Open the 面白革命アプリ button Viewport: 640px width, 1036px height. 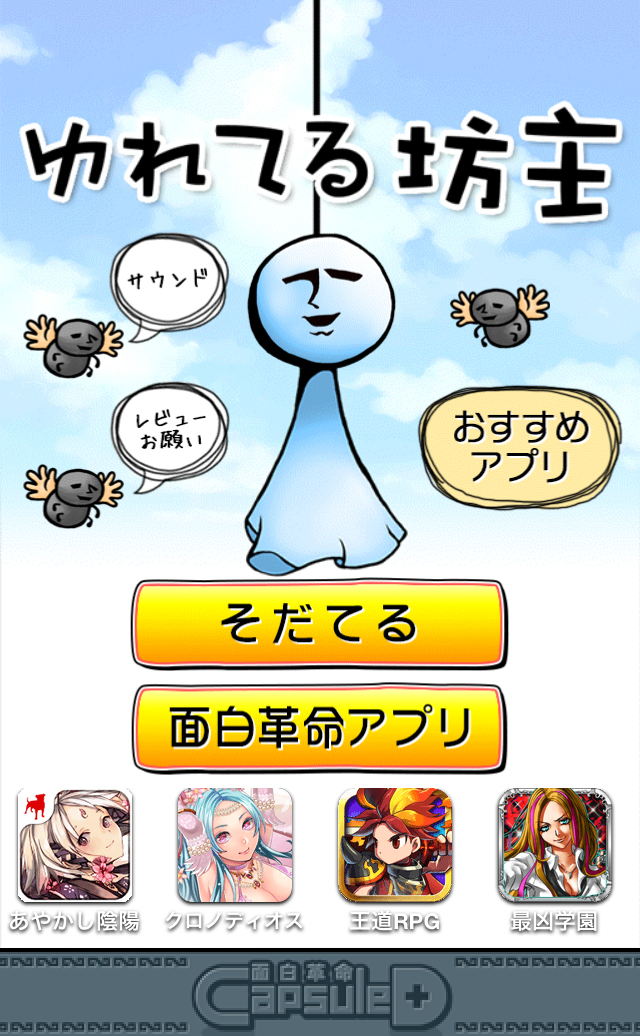319,727
